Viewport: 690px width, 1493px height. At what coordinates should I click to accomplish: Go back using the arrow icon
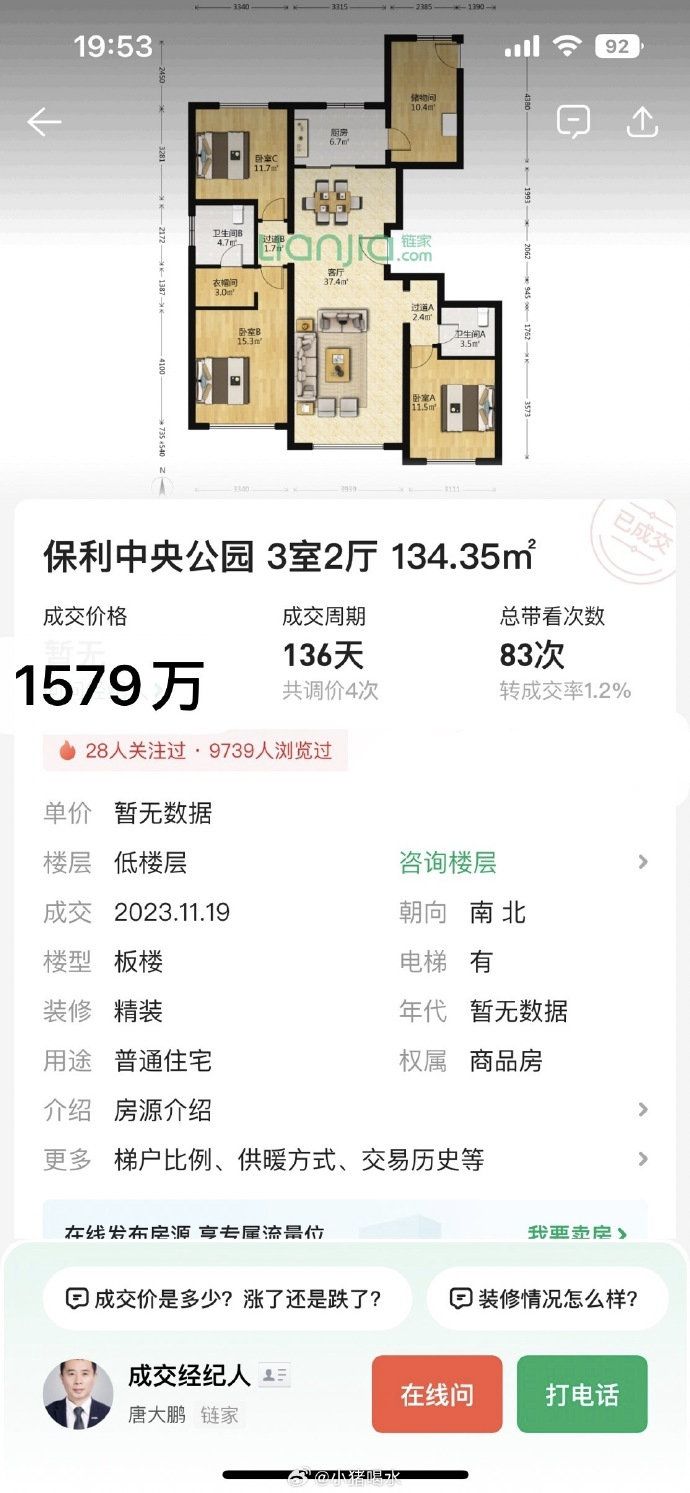click(x=44, y=122)
